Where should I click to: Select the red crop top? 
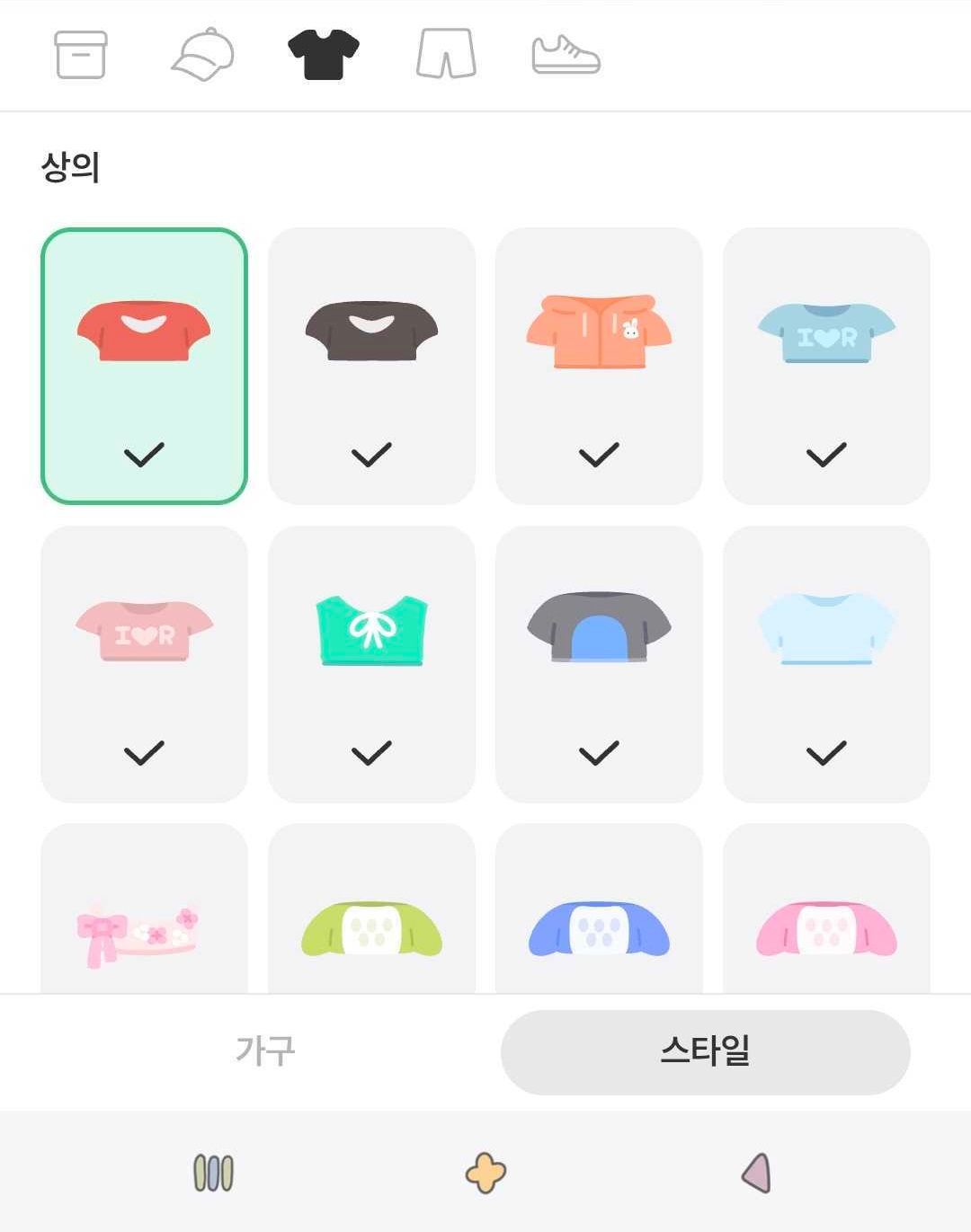[144, 365]
